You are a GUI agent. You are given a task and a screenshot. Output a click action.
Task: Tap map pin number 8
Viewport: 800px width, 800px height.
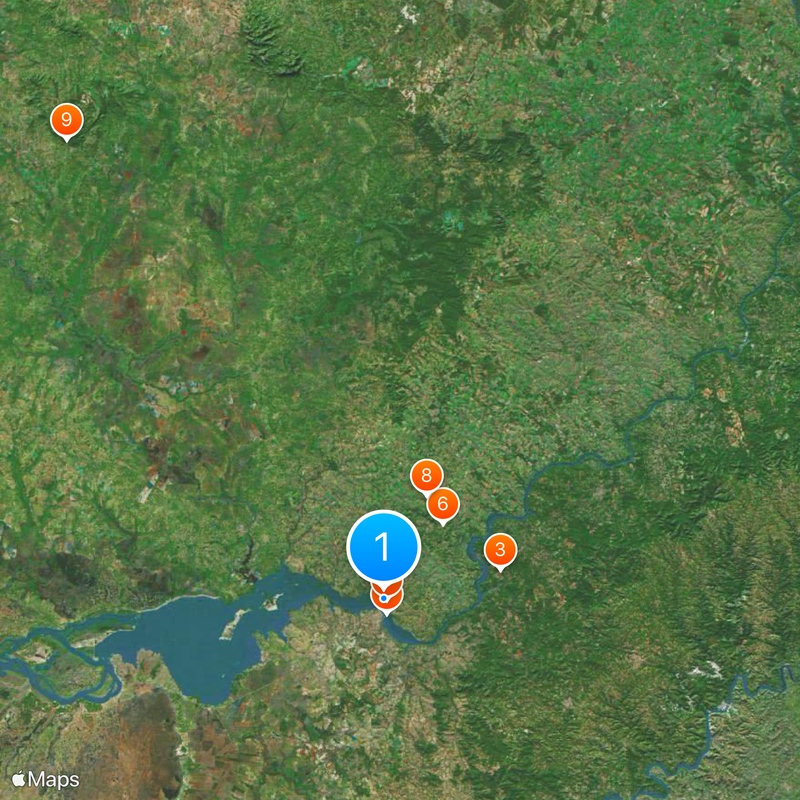(x=426, y=475)
